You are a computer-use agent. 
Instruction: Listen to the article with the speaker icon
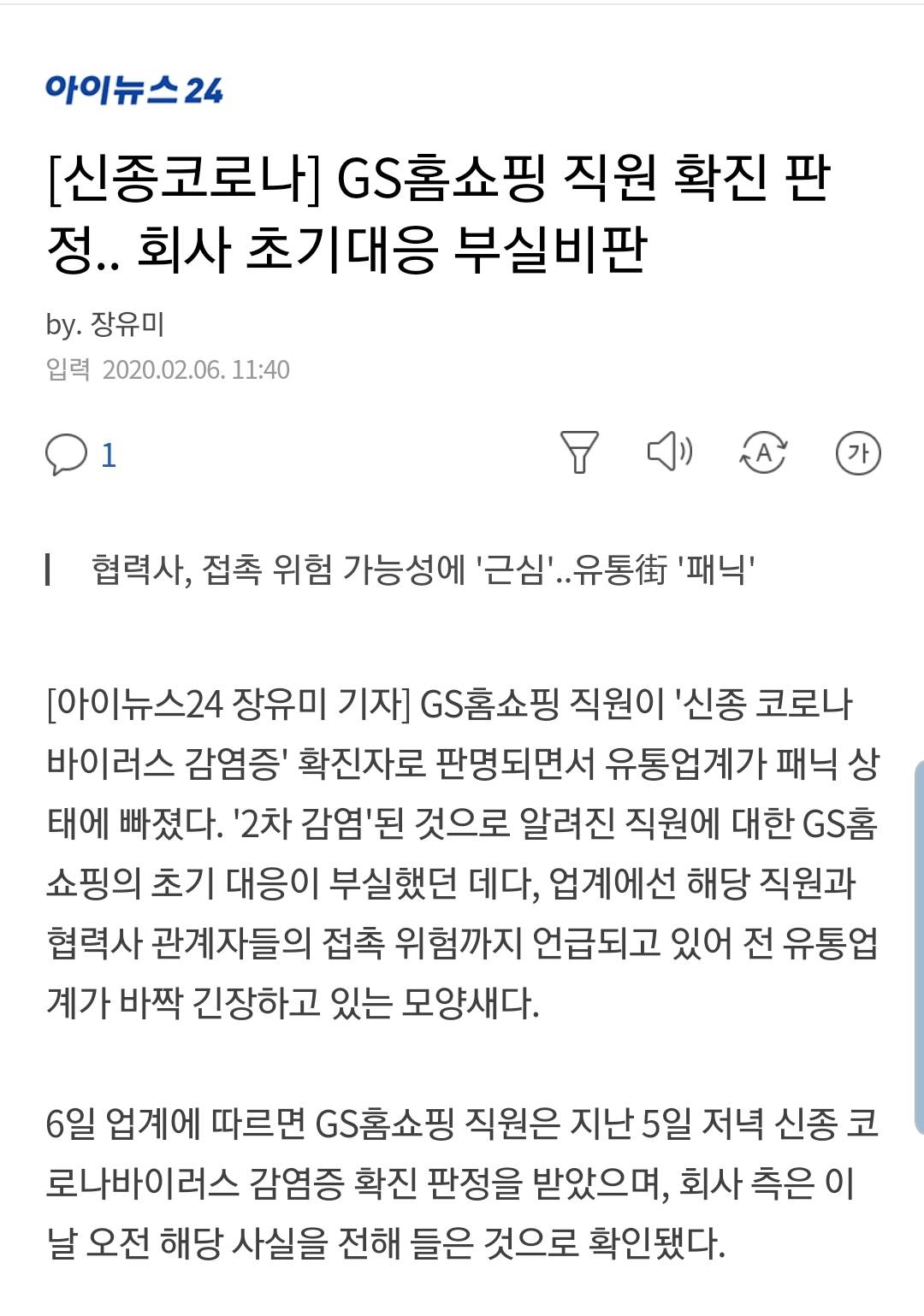point(670,451)
